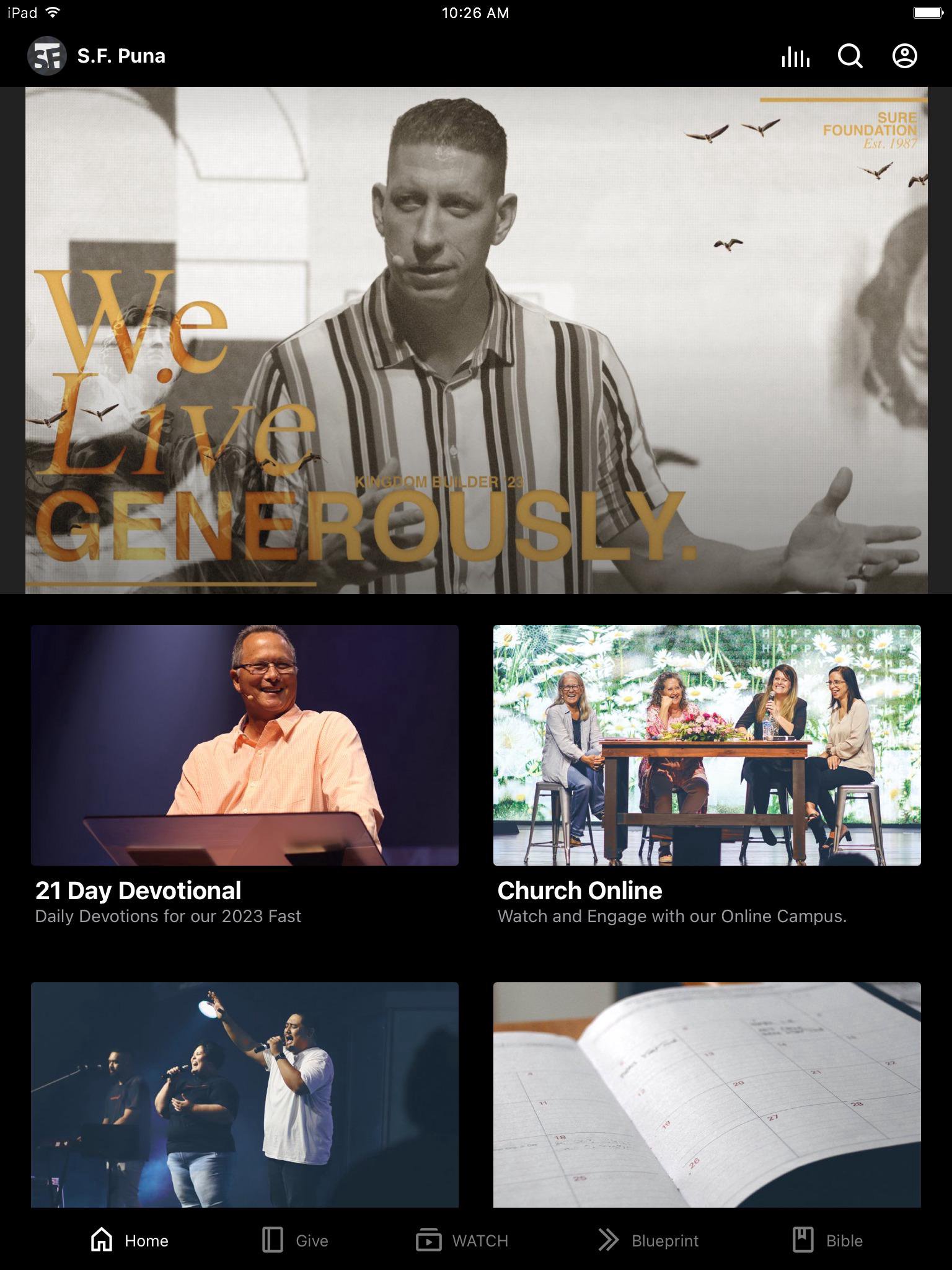This screenshot has height=1270, width=952.
Task: Switch to the WATCH tab
Action: click(x=462, y=1240)
